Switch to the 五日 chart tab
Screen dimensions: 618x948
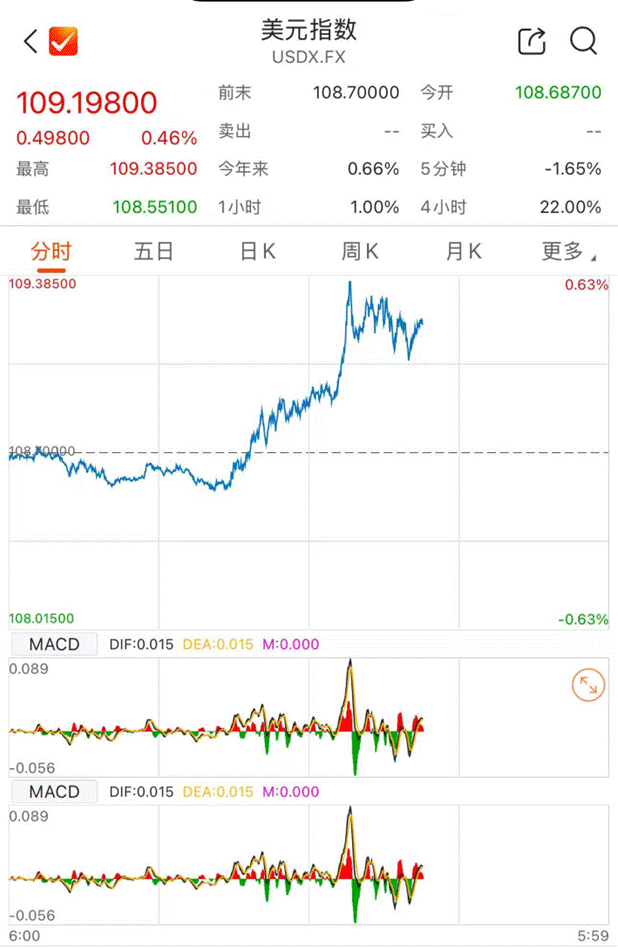pos(154,251)
